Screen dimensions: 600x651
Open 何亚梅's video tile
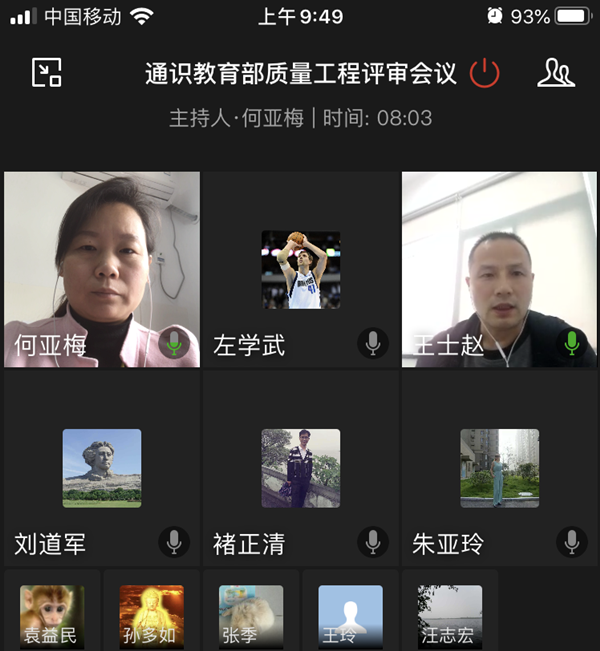(x=102, y=269)
